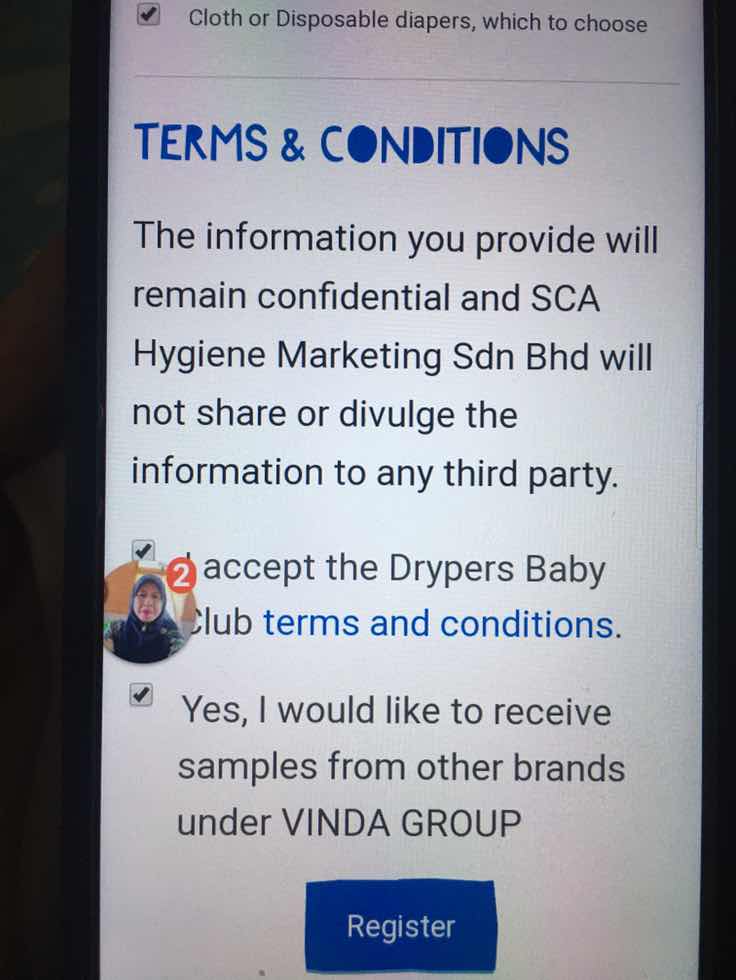Screen dimensions: 736x980
Task: Toggle the accept Drypers Baby Club checkbox
Action: (143, 551)
